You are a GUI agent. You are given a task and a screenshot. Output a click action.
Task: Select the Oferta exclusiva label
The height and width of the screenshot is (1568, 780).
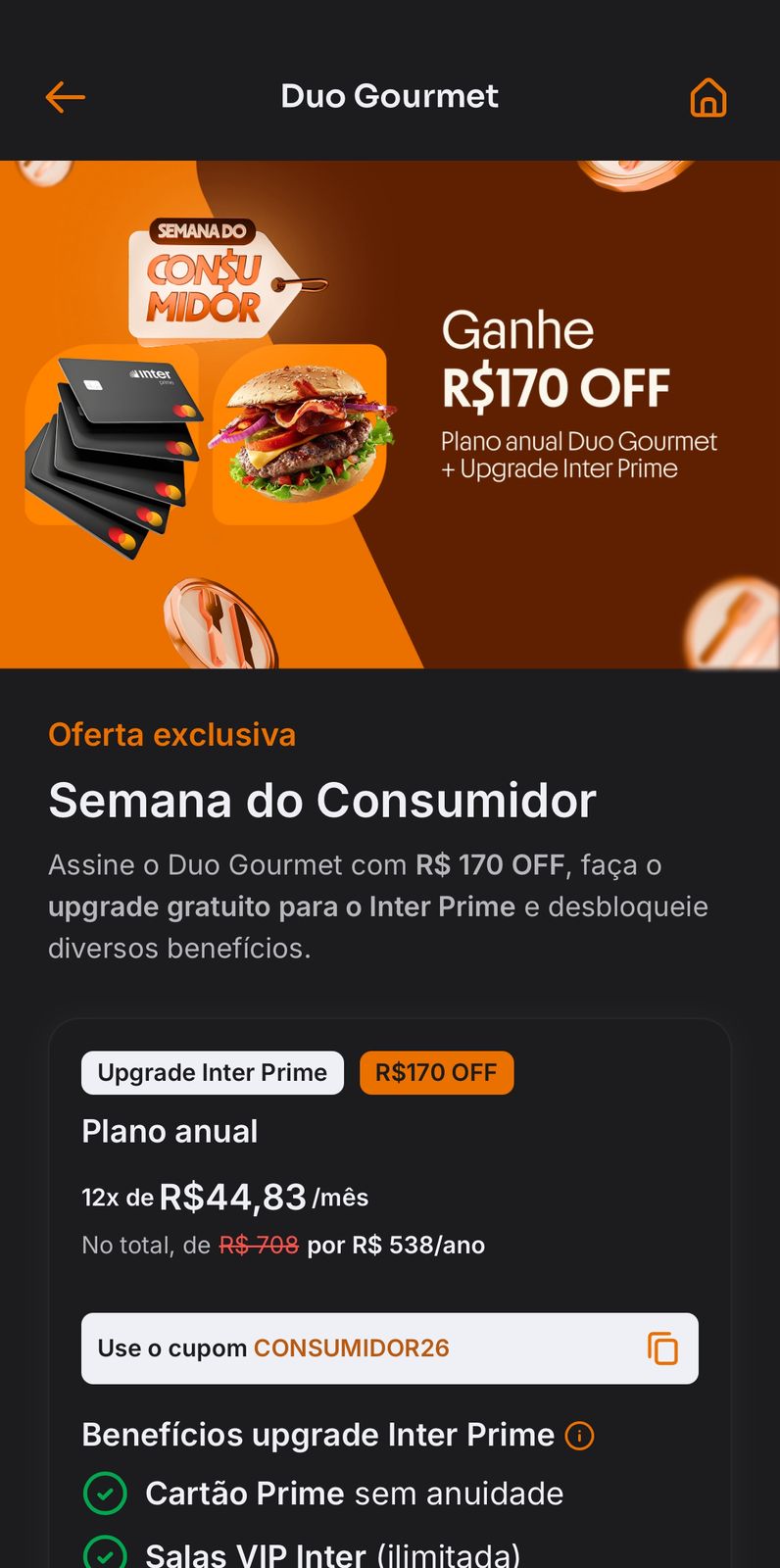pyautogui.click(x=172, y=735)
